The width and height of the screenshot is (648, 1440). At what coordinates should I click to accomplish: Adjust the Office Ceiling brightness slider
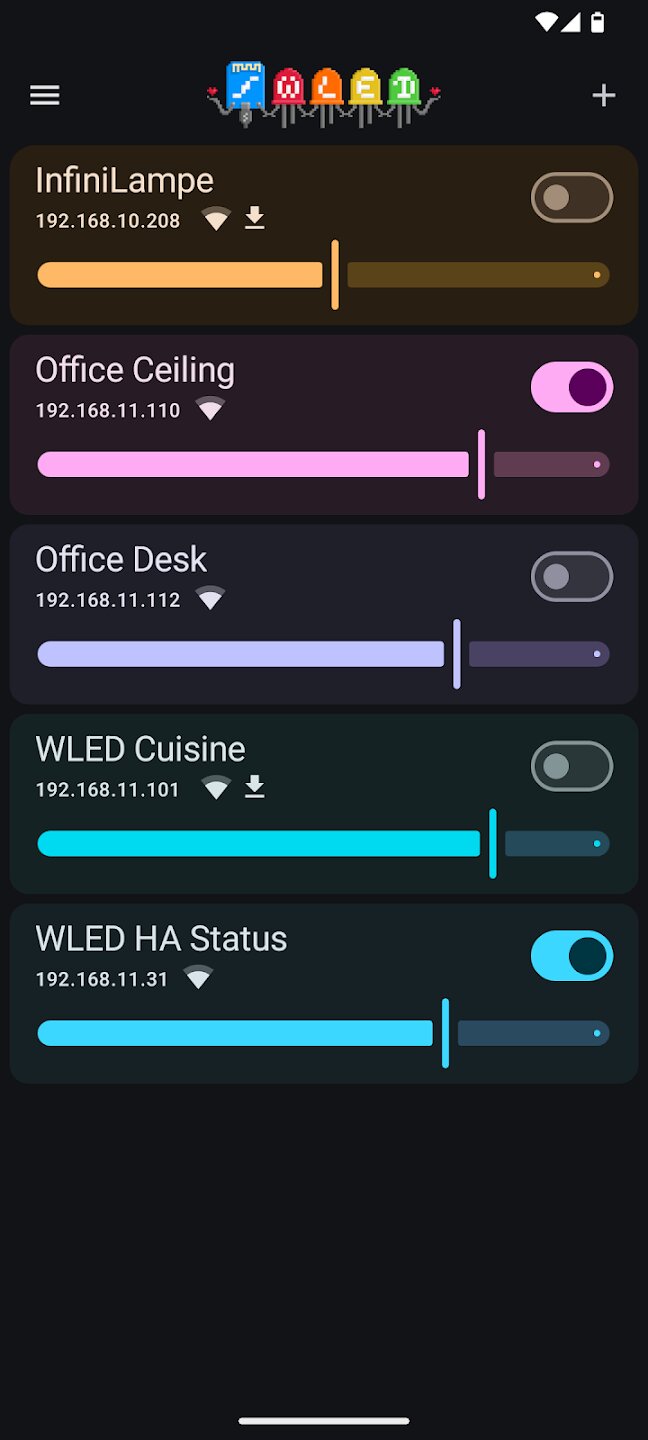pyautogui.click(x=323, y=464)
